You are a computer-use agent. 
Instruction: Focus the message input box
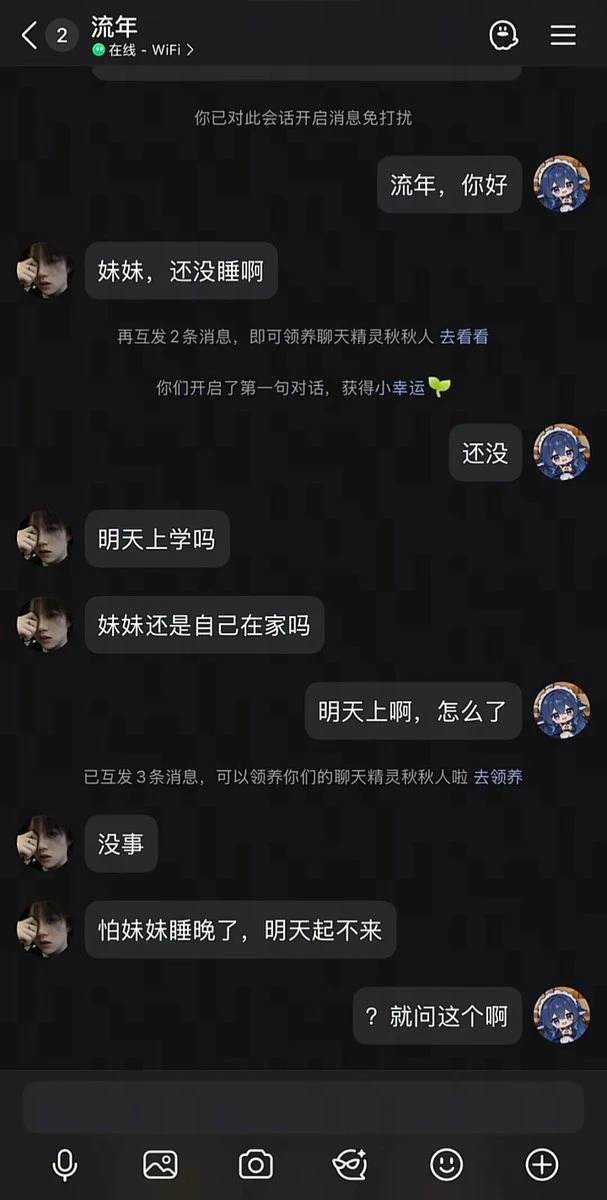pos(303,1107)
